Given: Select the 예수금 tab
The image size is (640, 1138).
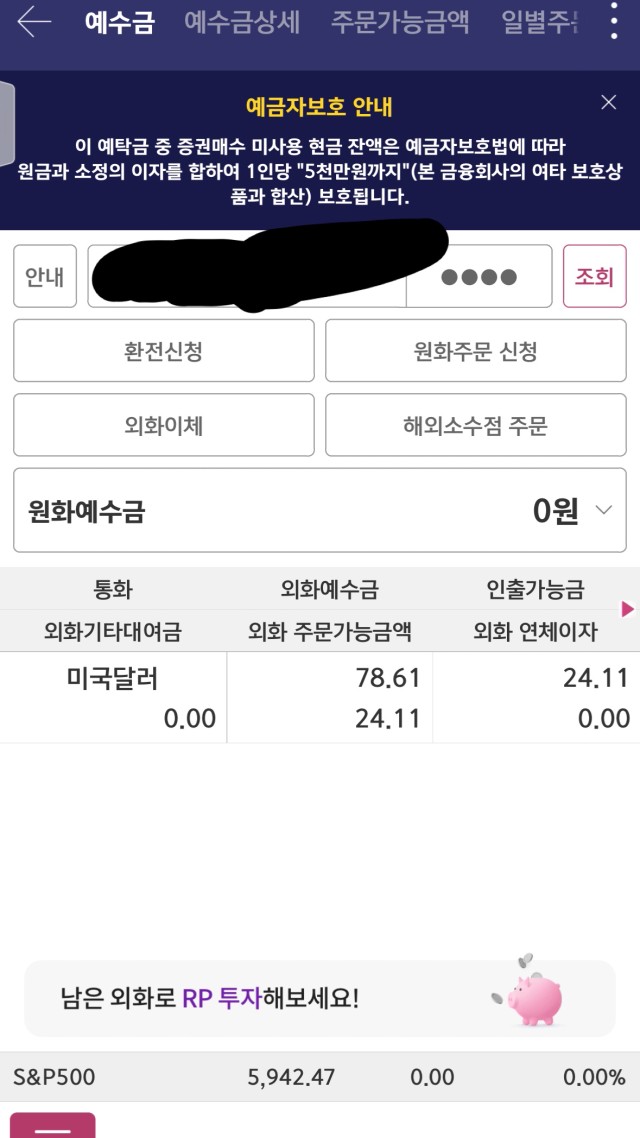Looking at the screenshot, I should coord(120,22).
